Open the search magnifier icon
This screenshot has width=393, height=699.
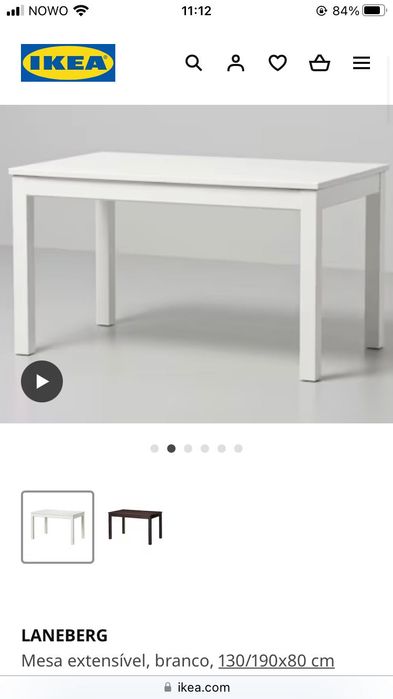pos(193,63)
